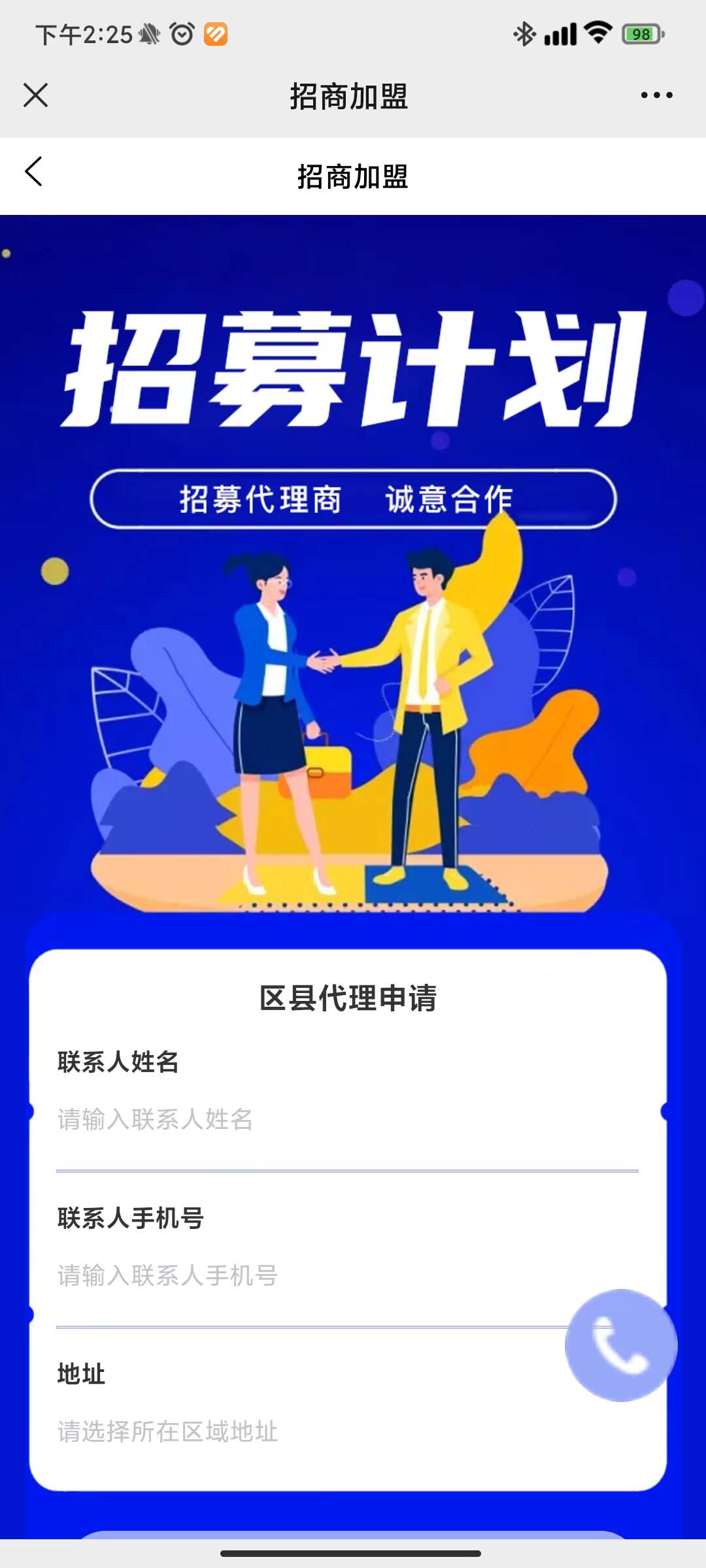Tap the floating phone call button
The image size is (706, 1568).
(621, 1345)
